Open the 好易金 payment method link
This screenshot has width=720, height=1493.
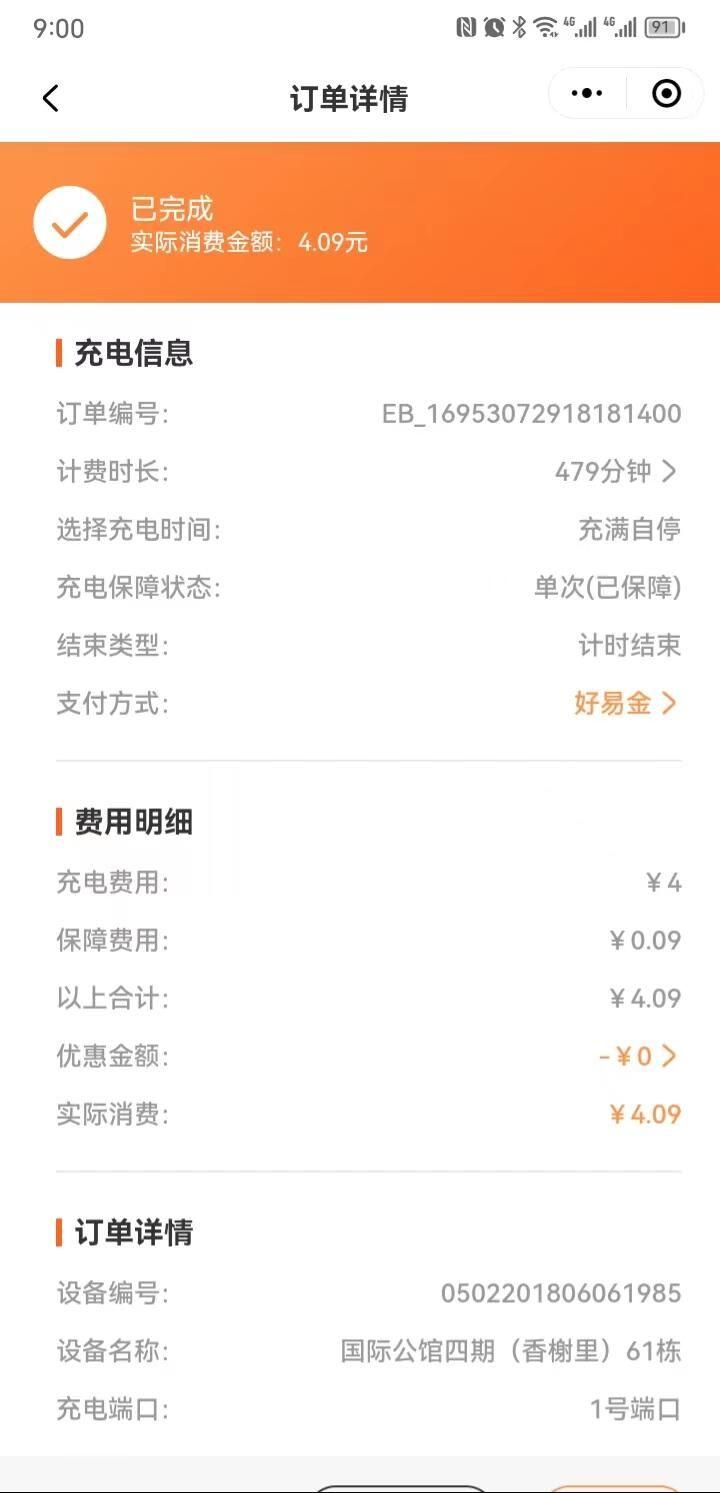[x=626, y=703]
